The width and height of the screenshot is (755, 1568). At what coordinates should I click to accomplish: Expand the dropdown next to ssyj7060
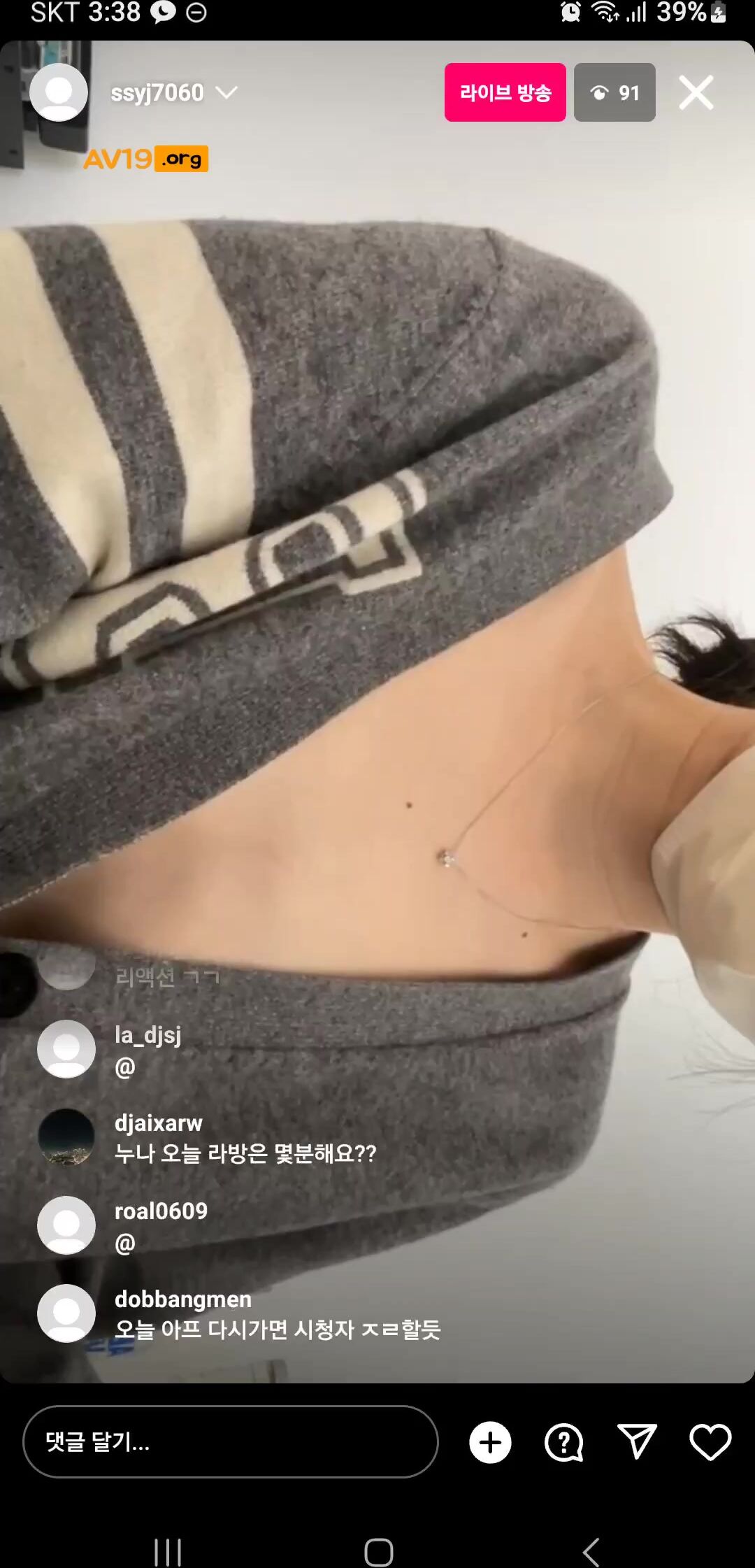click(x=226, y=92)
